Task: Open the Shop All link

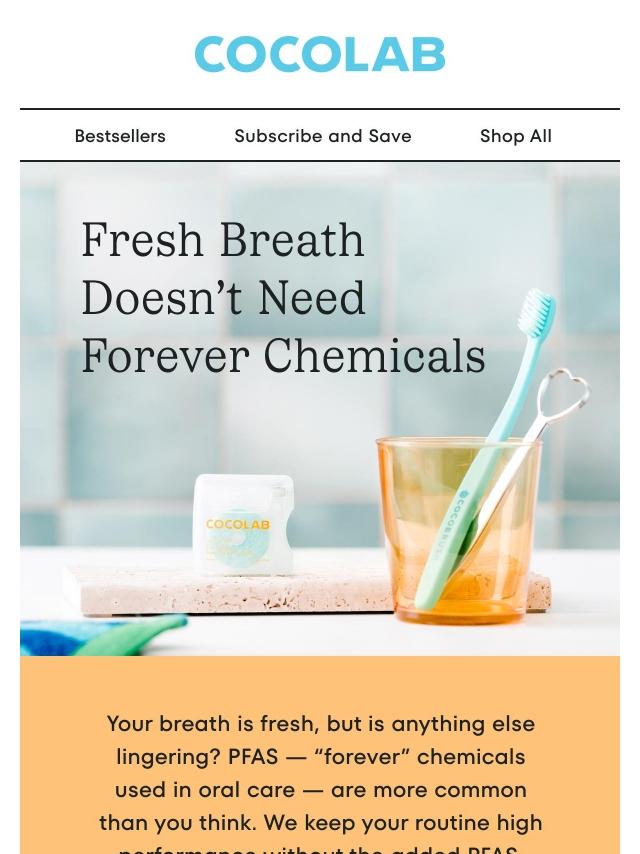Action: point(515,136)
